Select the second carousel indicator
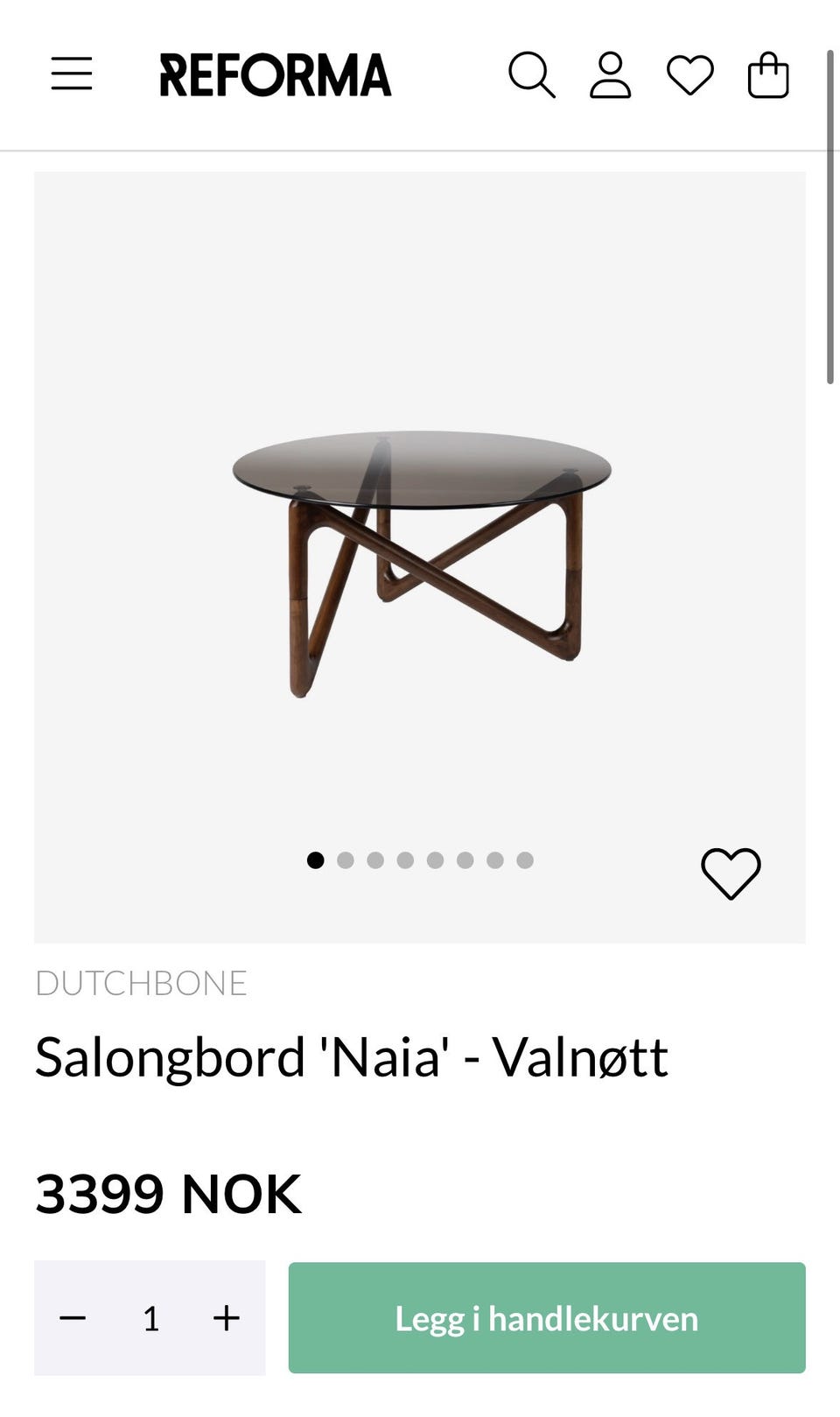Viewport: 840px width, 1417px height. click(346, 861)
